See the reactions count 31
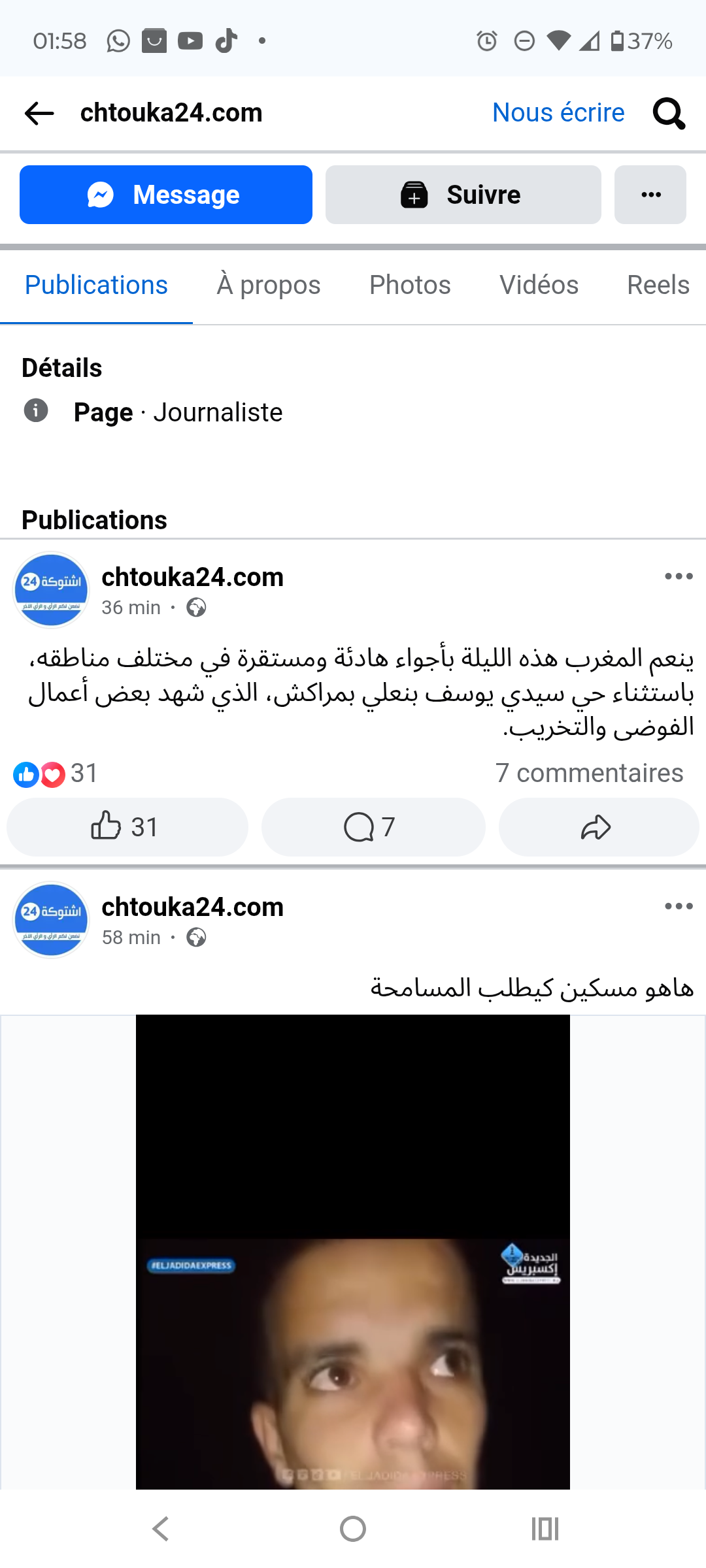The height and width of the screenshot is (1568, 706). click(x=56, y=774)
